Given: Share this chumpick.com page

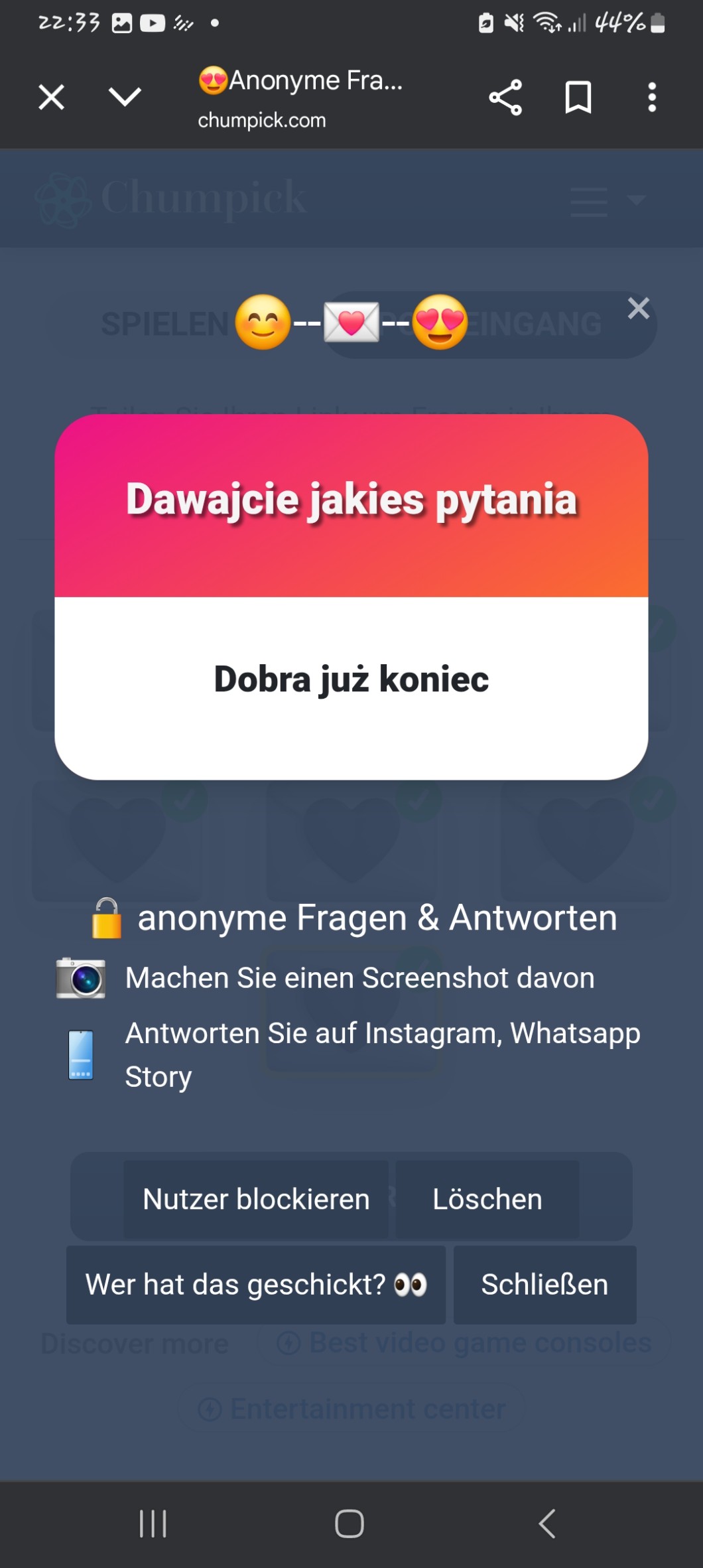Looking at the screenshot, I should pos(505,98).
